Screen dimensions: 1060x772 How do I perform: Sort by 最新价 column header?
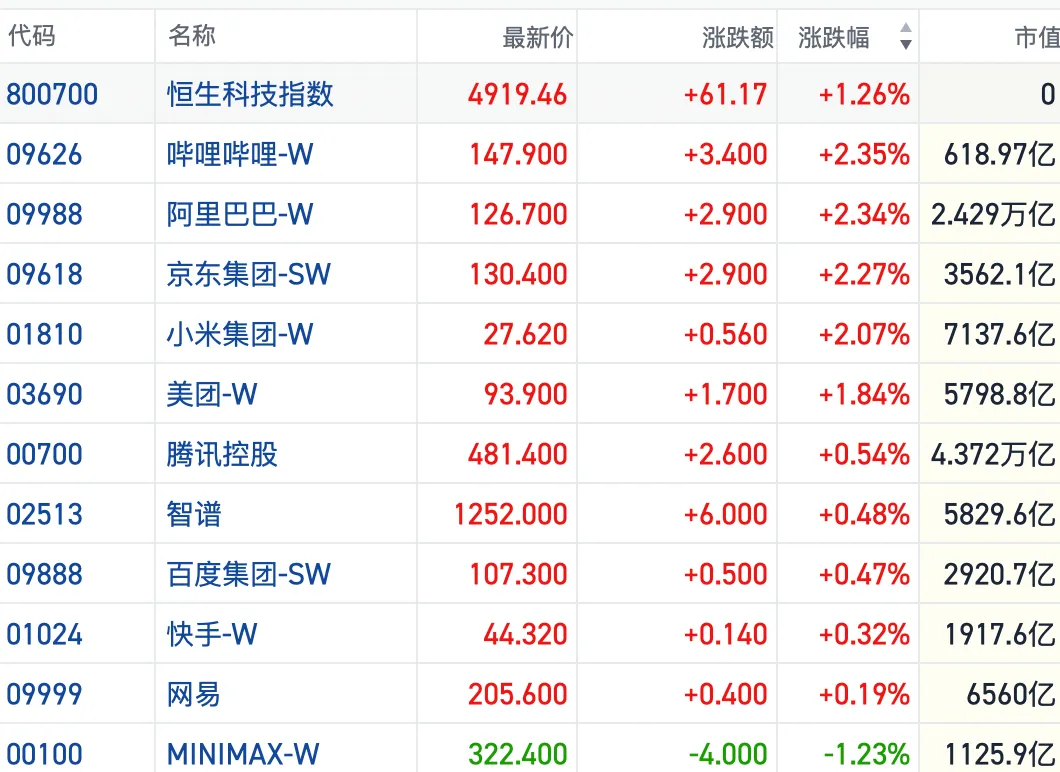tap(537, 37)
